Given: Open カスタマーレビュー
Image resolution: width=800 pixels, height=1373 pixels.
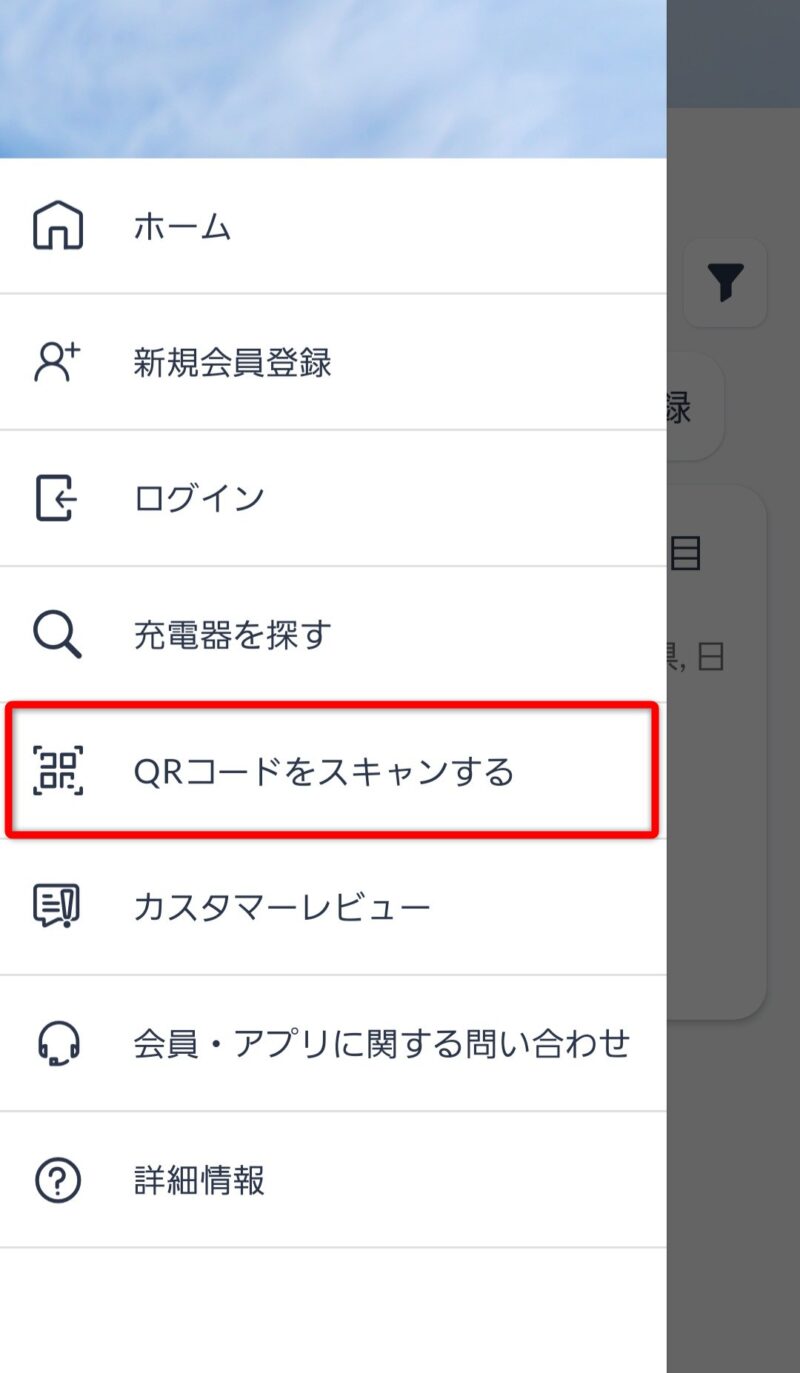Looking at the screenshot, I should tap(281, 907).
